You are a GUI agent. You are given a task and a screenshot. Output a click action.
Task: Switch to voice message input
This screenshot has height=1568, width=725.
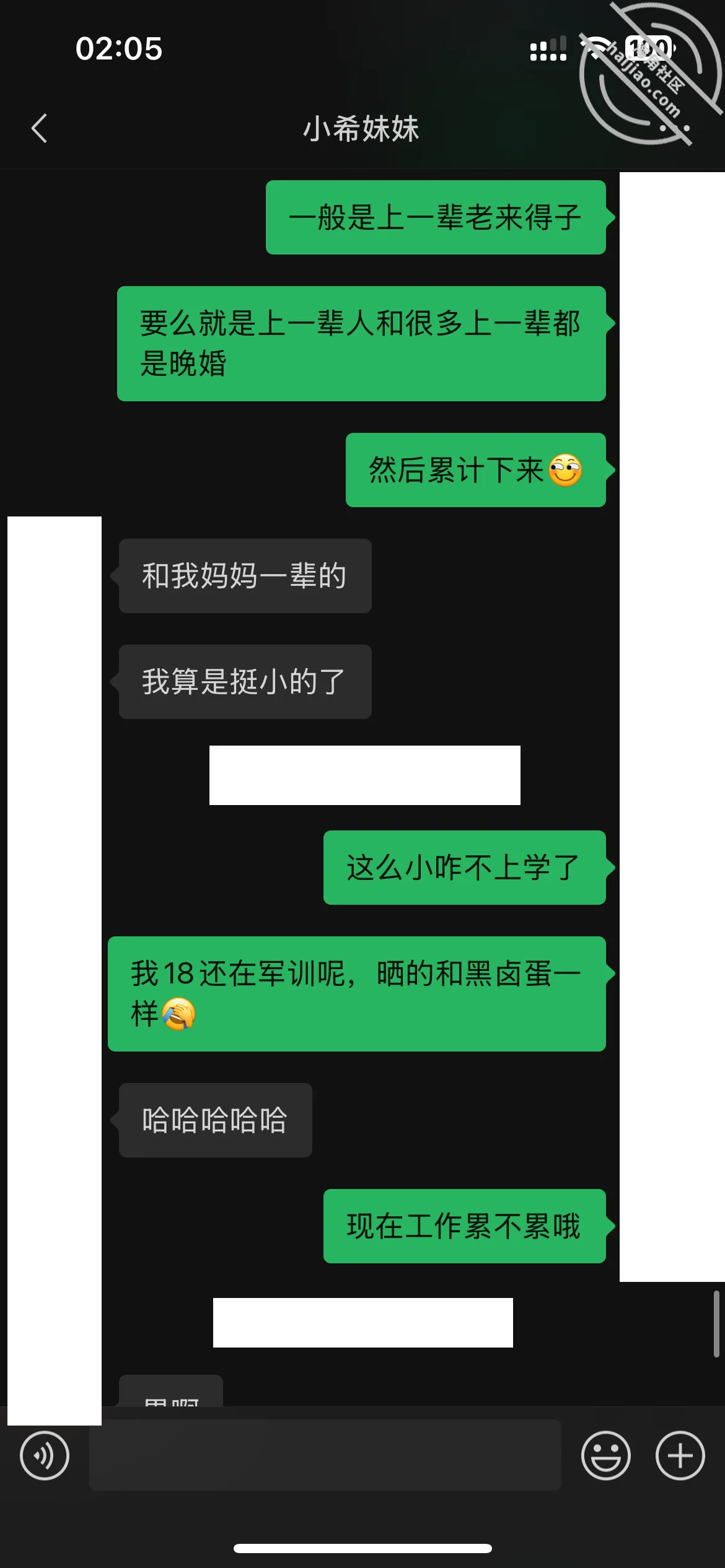44,1455
